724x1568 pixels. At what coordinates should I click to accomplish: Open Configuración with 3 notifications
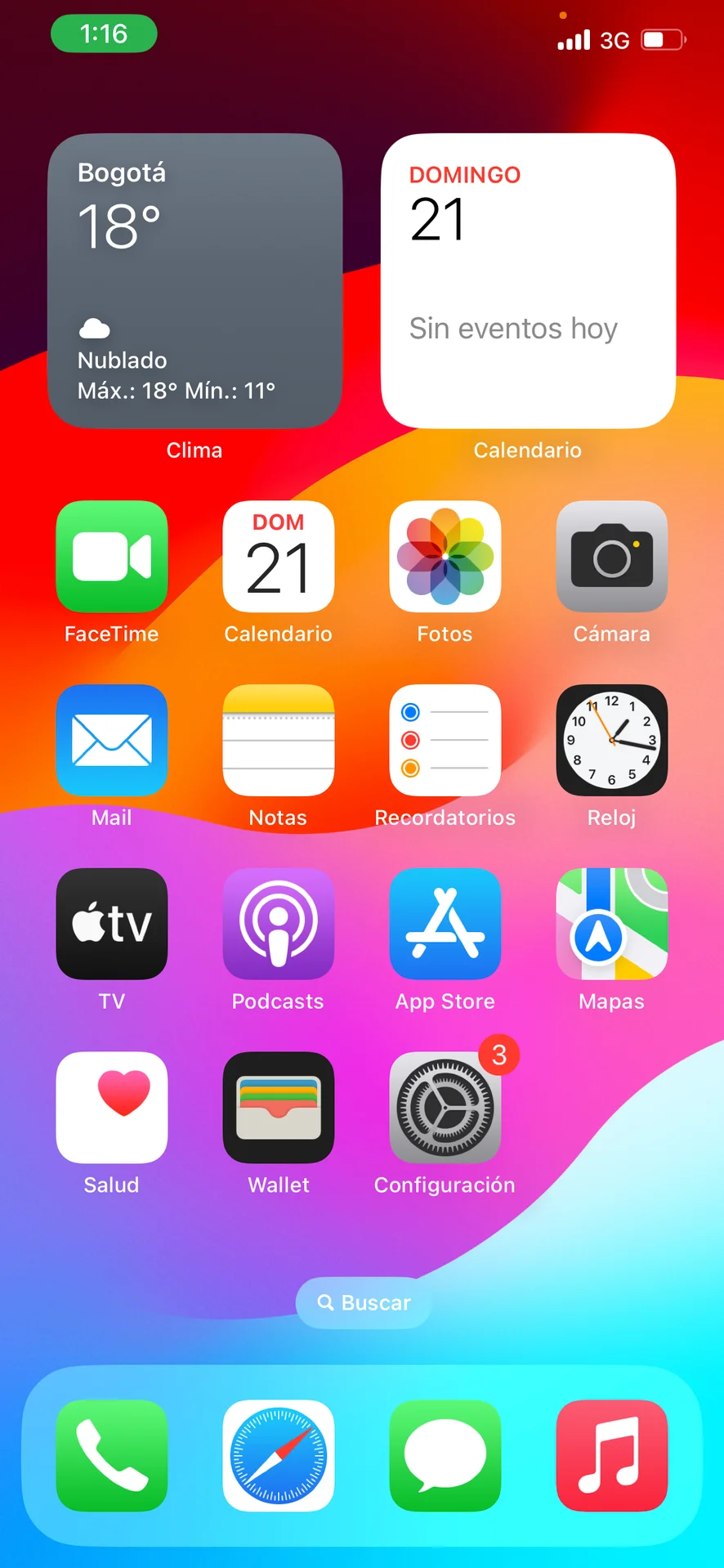445,1108
